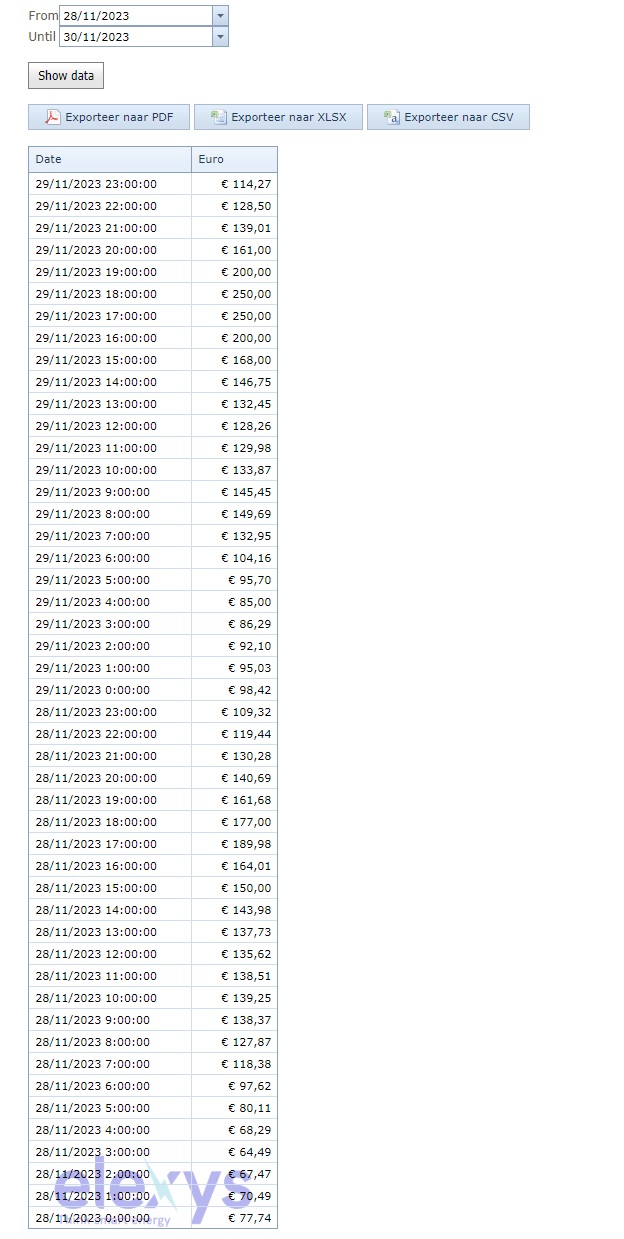Open the From date dropdown arrow
This screenshot has width=624, height=1239.
click(221, 16)
